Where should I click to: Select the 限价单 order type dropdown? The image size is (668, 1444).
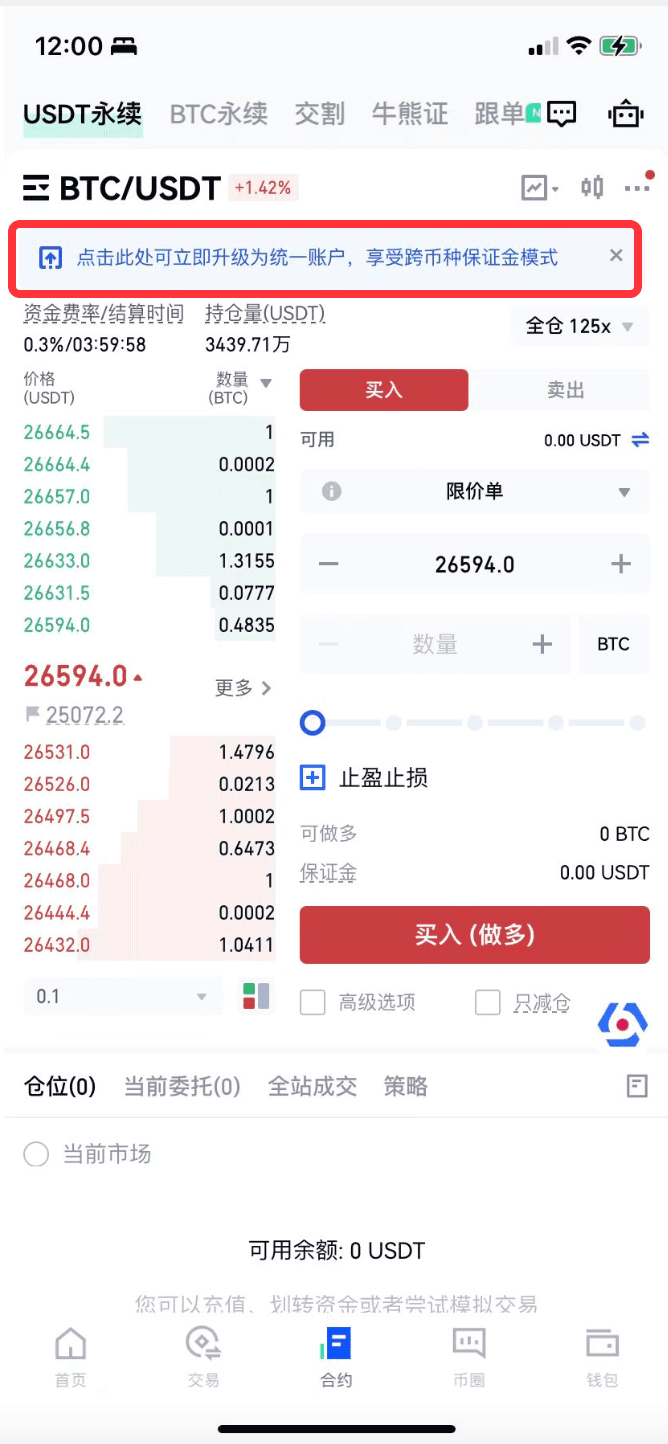[475, 491]
